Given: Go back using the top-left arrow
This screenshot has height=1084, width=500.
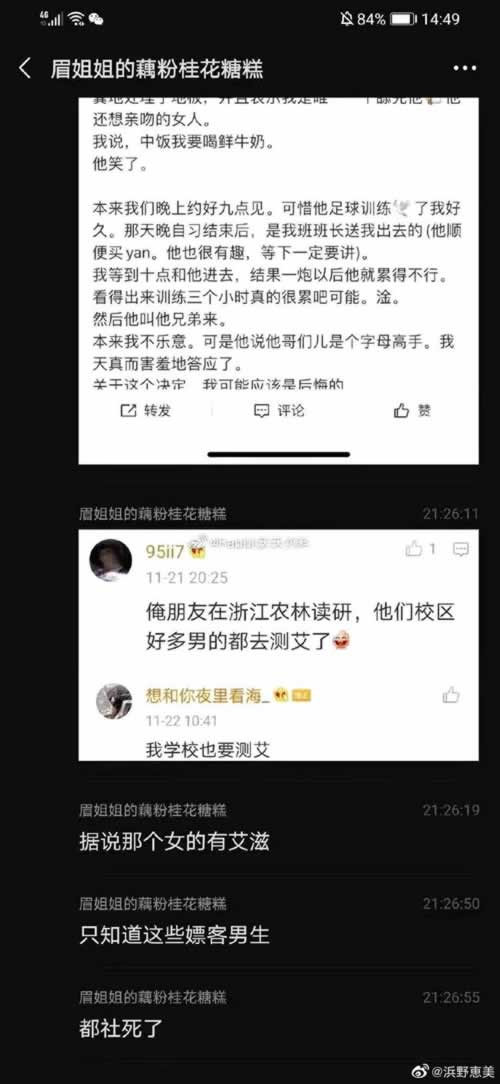Looking at the screenshot, I should [25, 68].
